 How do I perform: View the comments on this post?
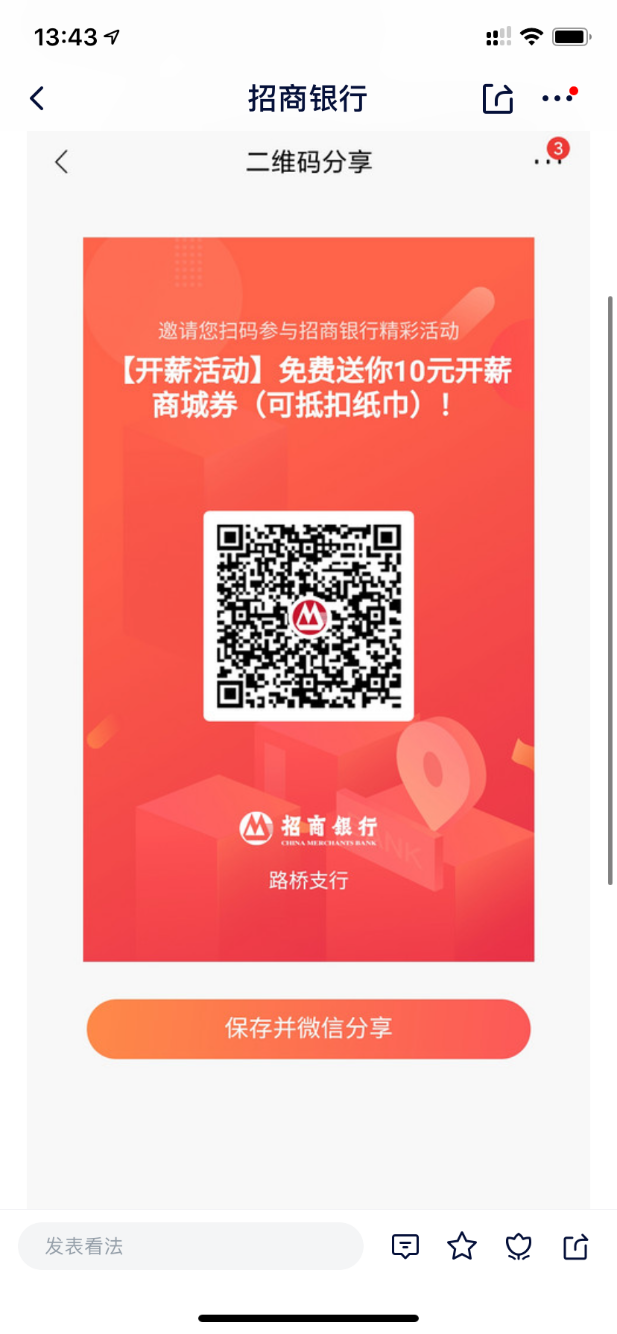click(405, 1246)
